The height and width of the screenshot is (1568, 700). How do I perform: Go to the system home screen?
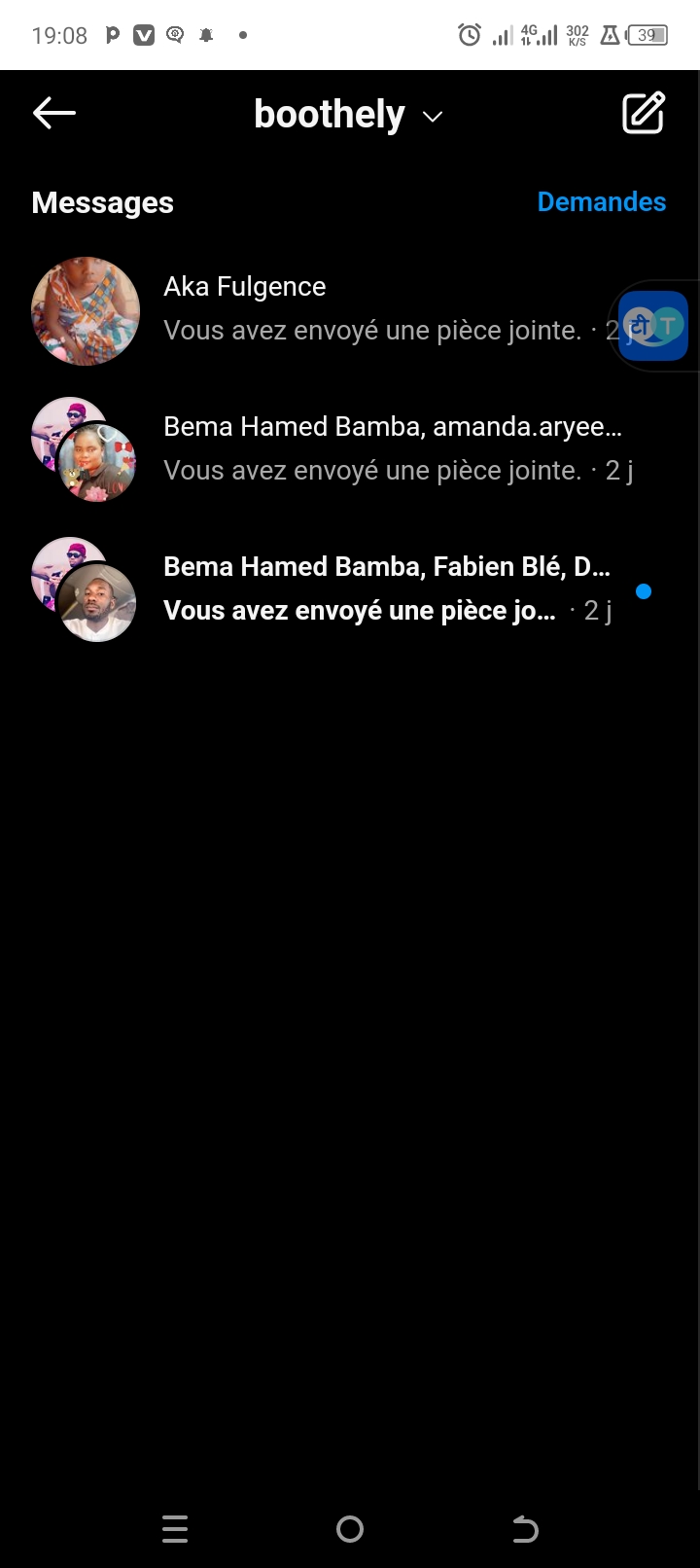click(x=350, y=1530)
